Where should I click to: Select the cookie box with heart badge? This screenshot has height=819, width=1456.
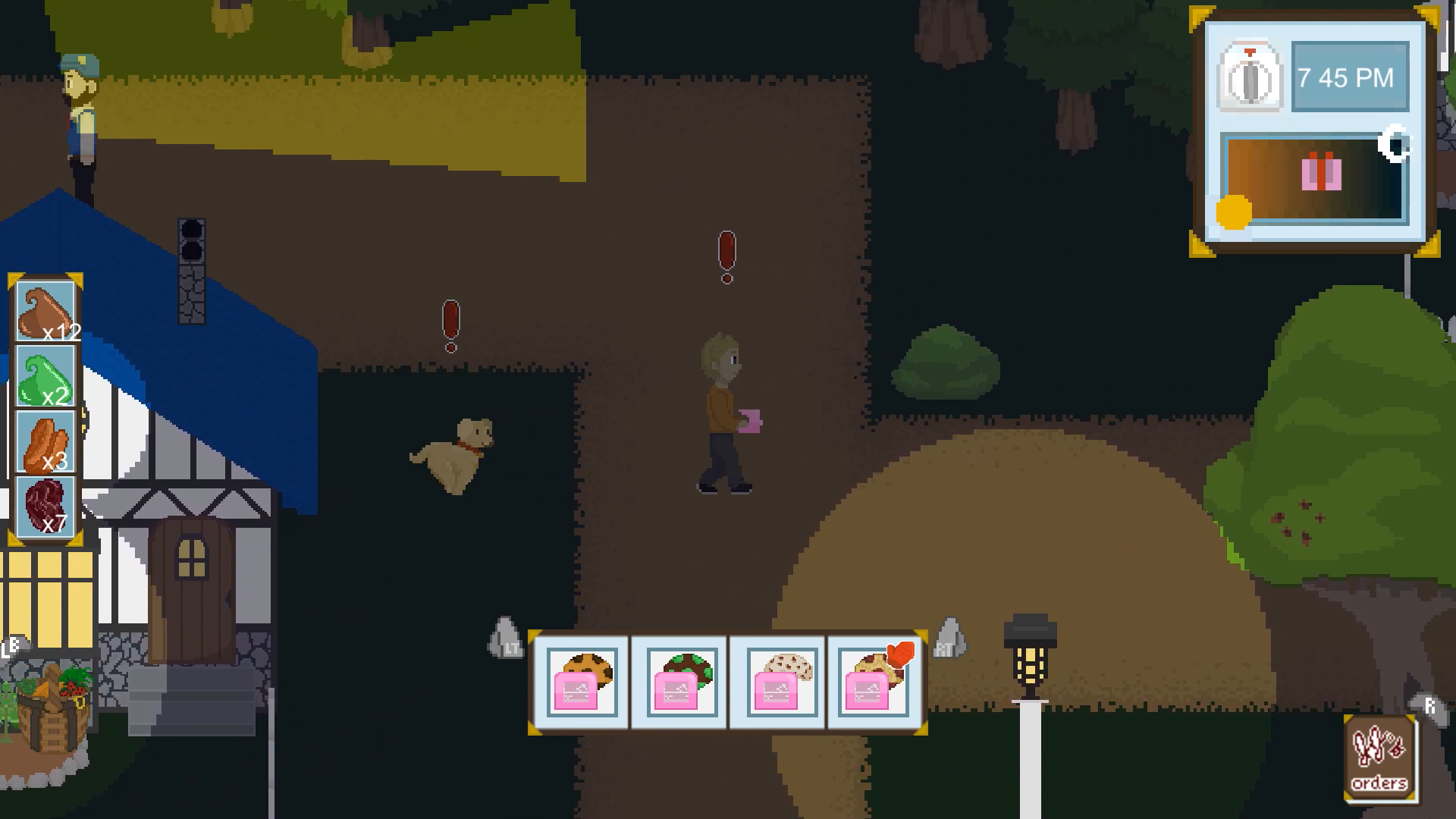(x=875, y=682)
